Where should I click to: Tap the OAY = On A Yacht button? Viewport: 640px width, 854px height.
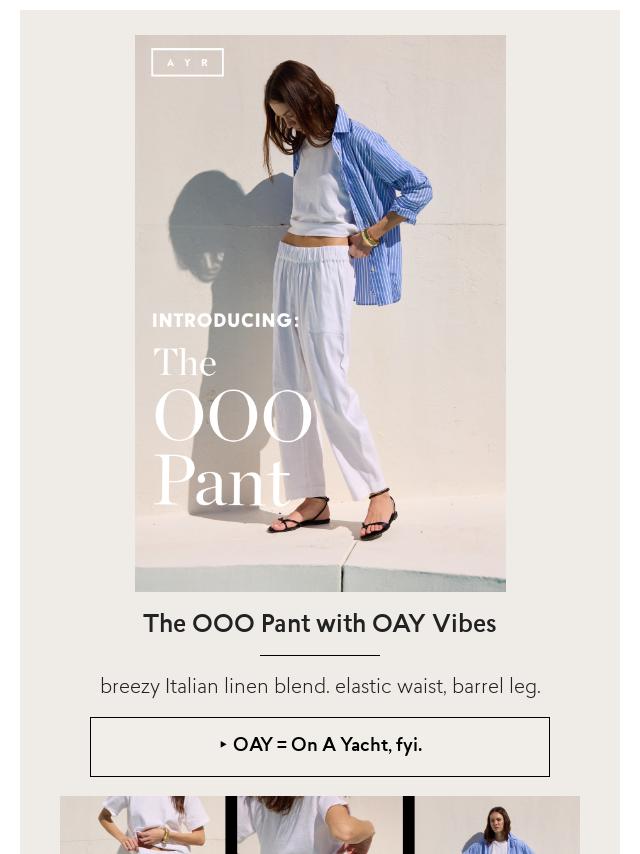(320, 746)
